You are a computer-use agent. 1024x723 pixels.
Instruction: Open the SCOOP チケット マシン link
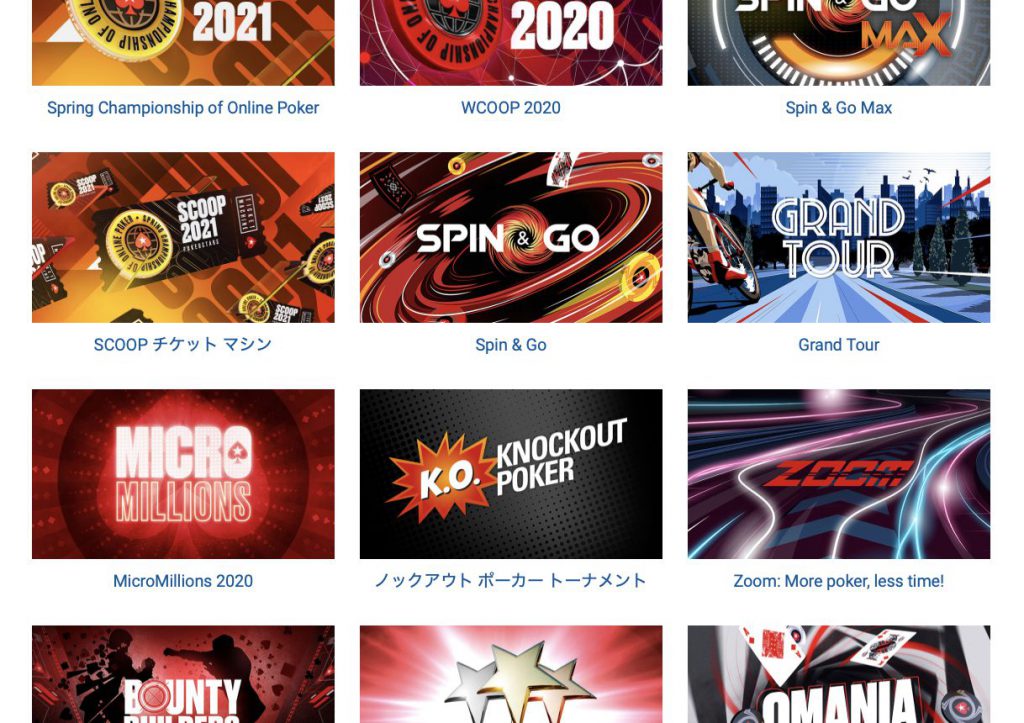(x=183, y=345)
